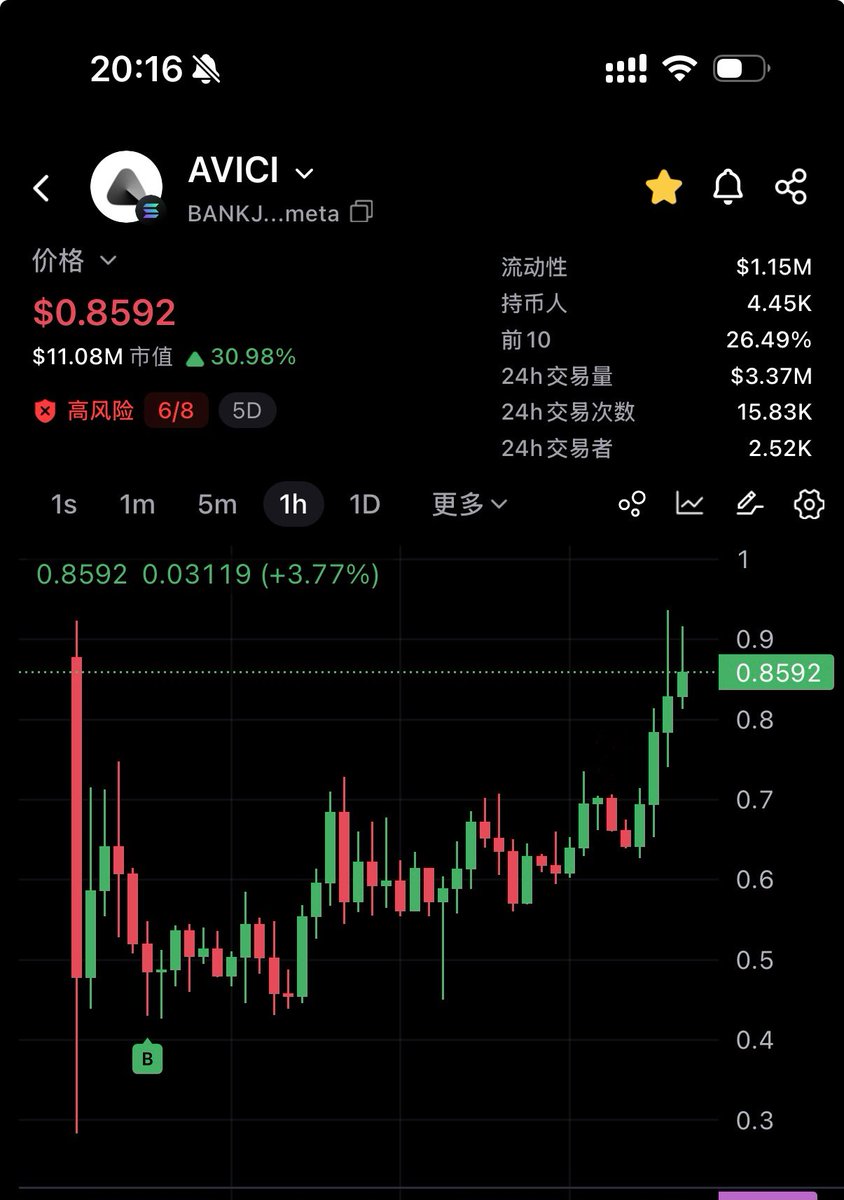The width and height of the screenshot is (844, 1200).
Task: Select the 5m chart interval
Action: (217, 505)
